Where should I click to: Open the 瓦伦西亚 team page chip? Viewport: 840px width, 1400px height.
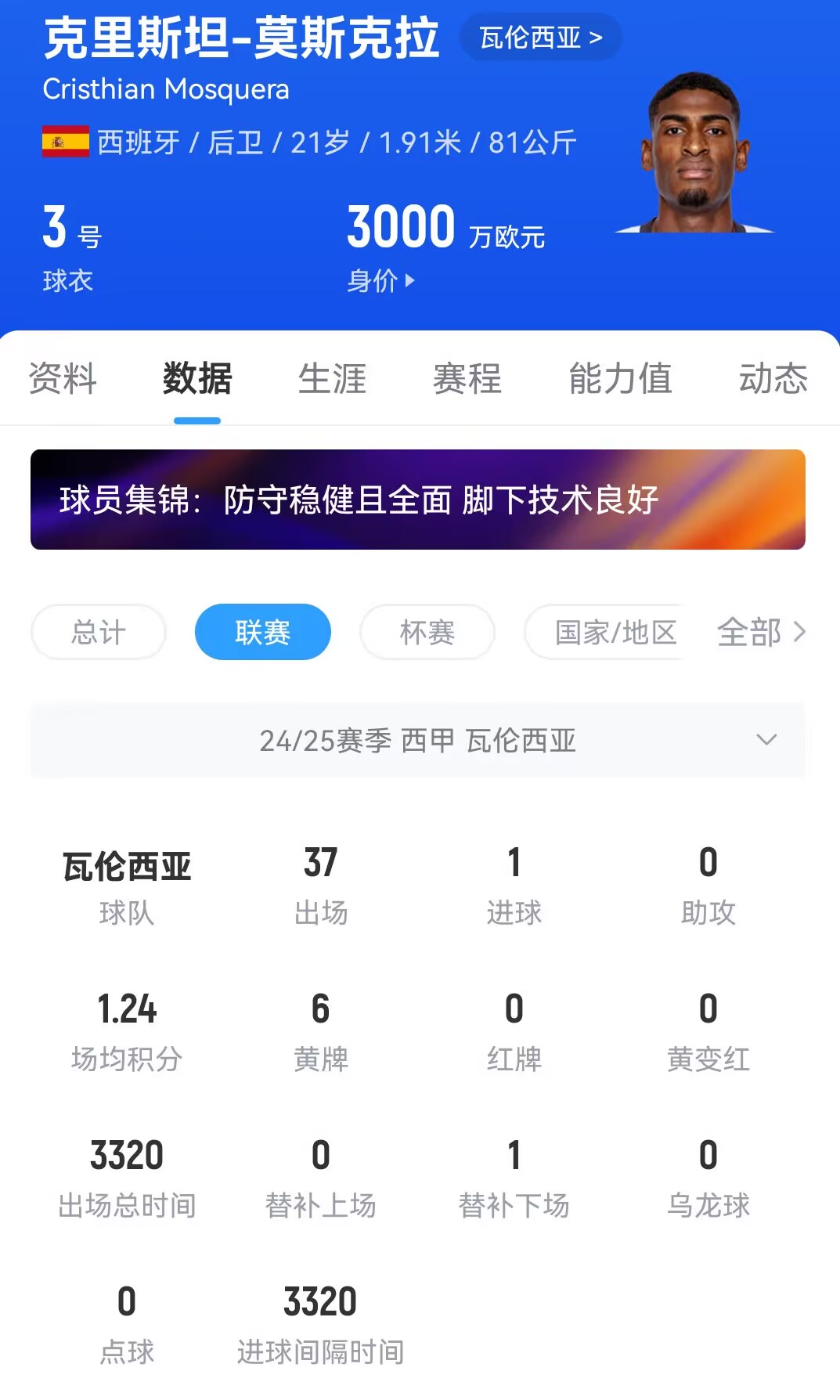click(x=541, y=38)
